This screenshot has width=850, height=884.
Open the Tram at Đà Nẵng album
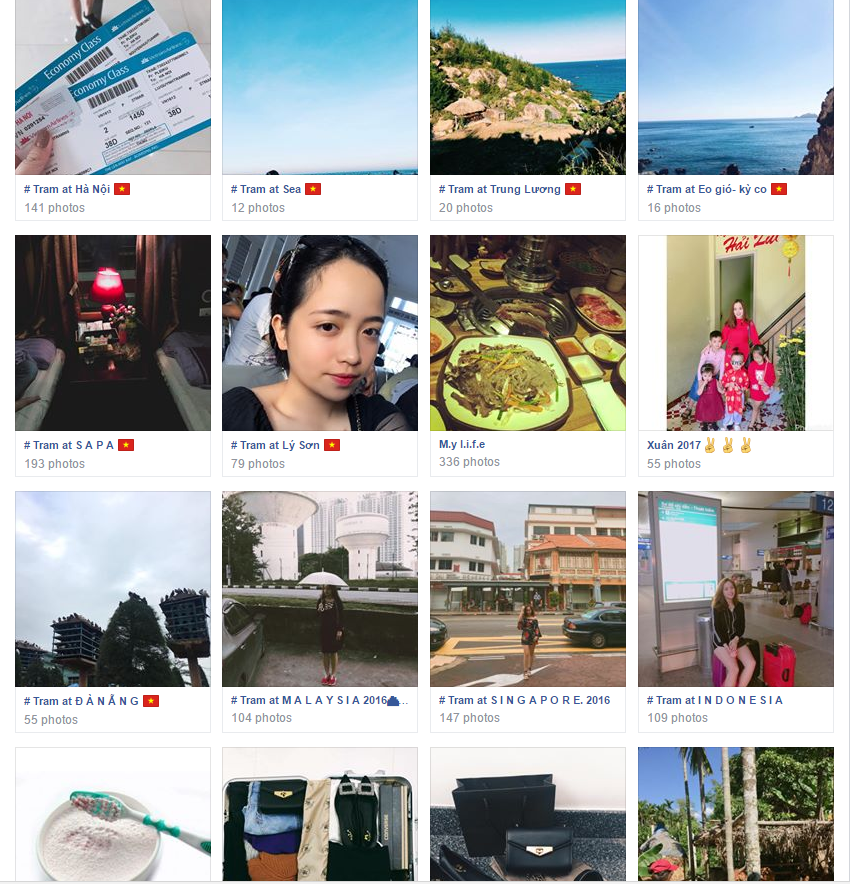[112, 589]
